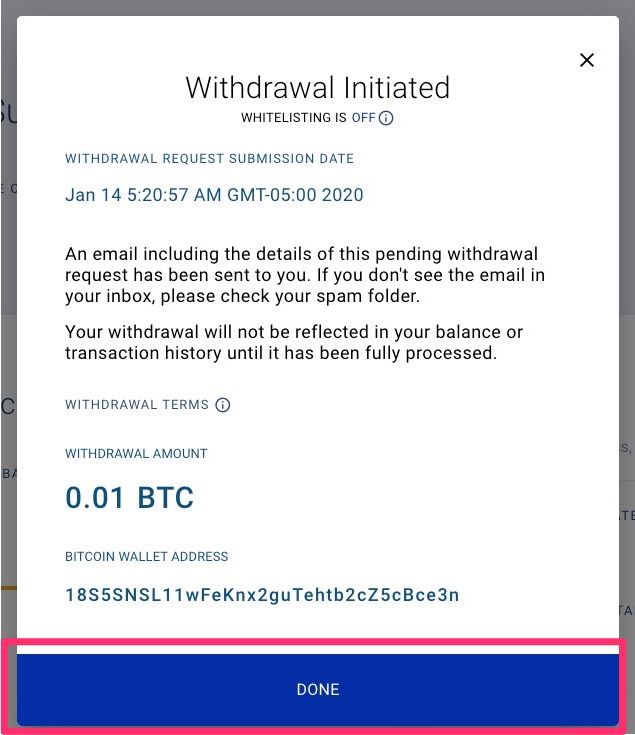Open the whitelisting info icon

click(387, 118)
